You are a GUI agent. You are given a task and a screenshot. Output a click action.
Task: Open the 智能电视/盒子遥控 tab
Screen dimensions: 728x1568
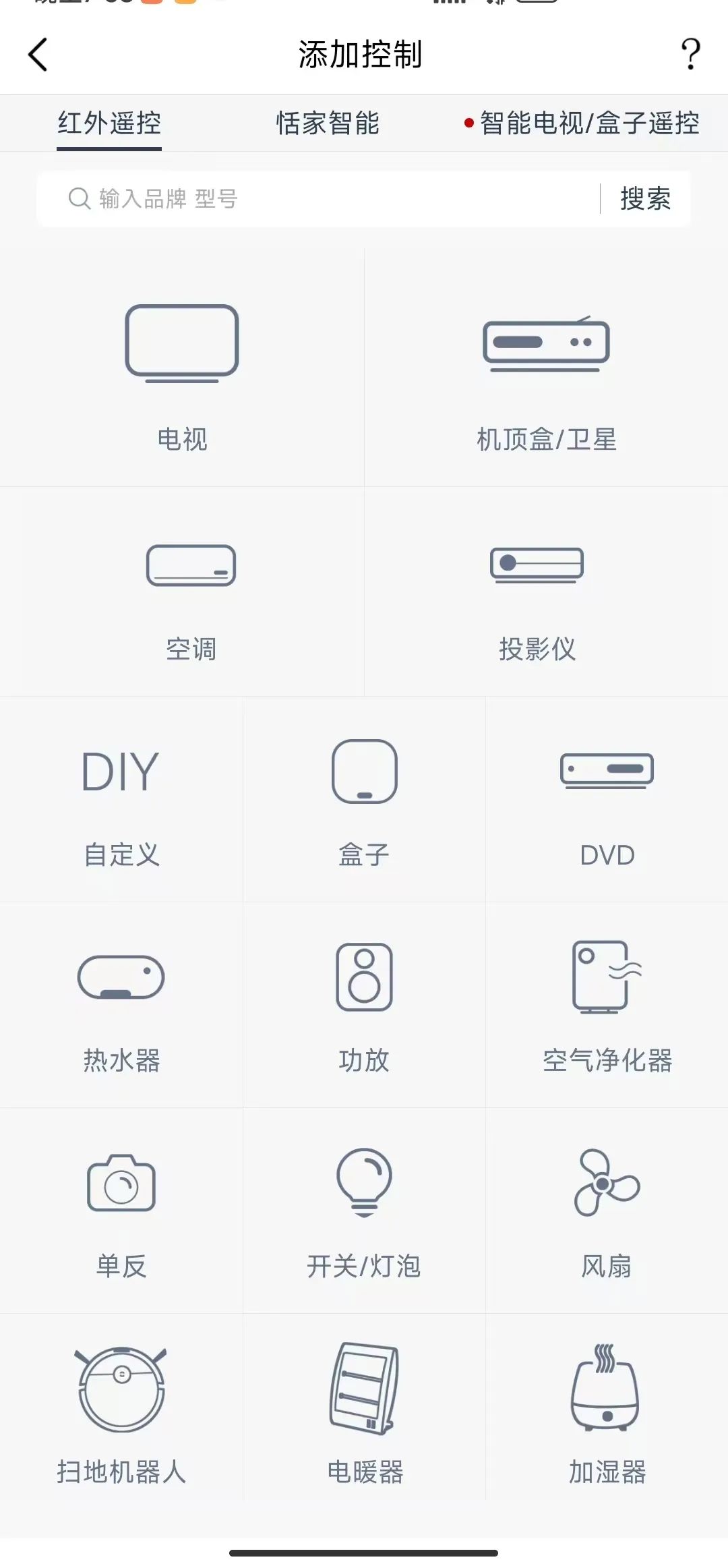(590, 123)
